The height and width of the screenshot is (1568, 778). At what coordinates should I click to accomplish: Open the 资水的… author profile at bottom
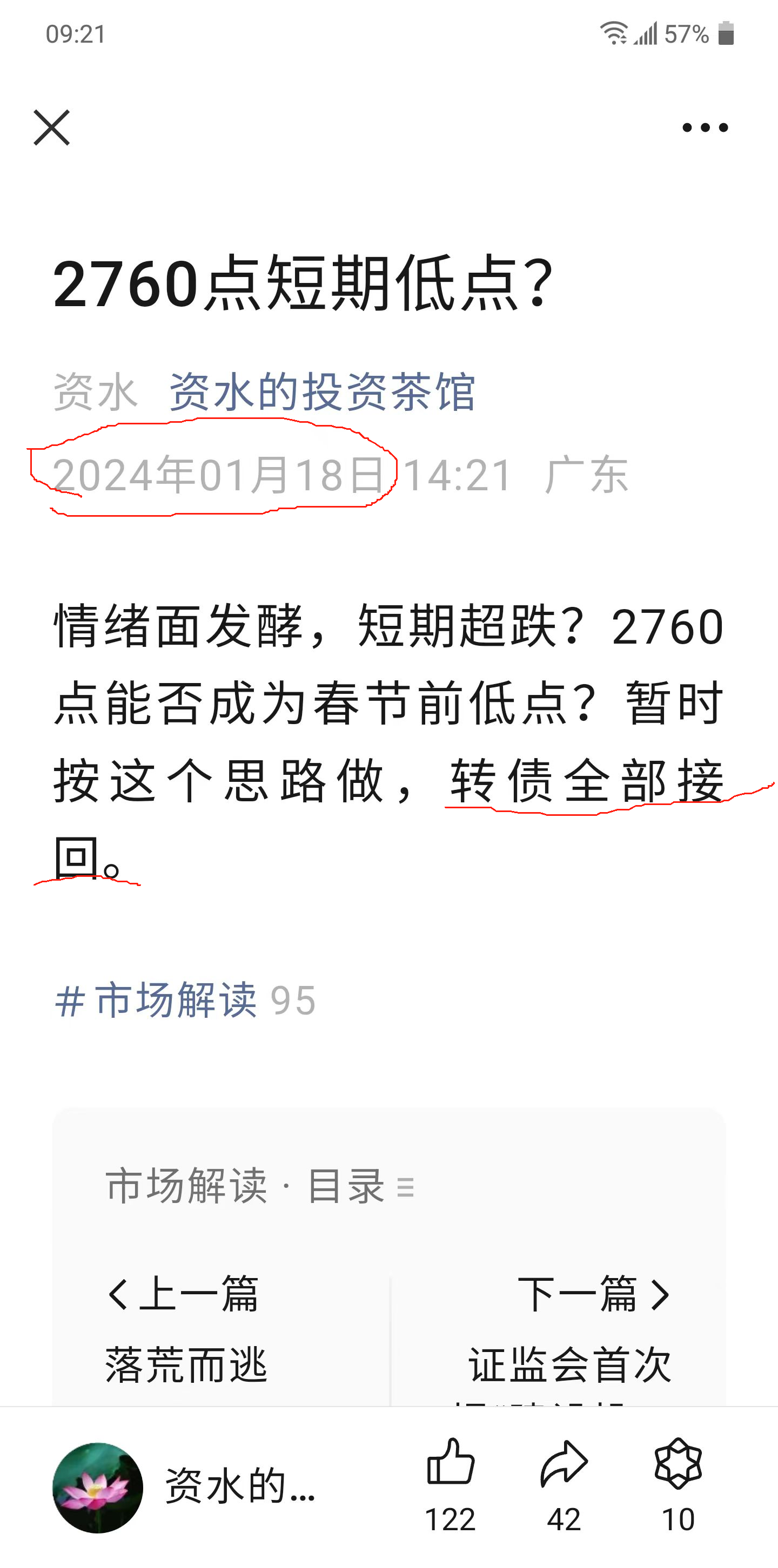pos(183,1487)
